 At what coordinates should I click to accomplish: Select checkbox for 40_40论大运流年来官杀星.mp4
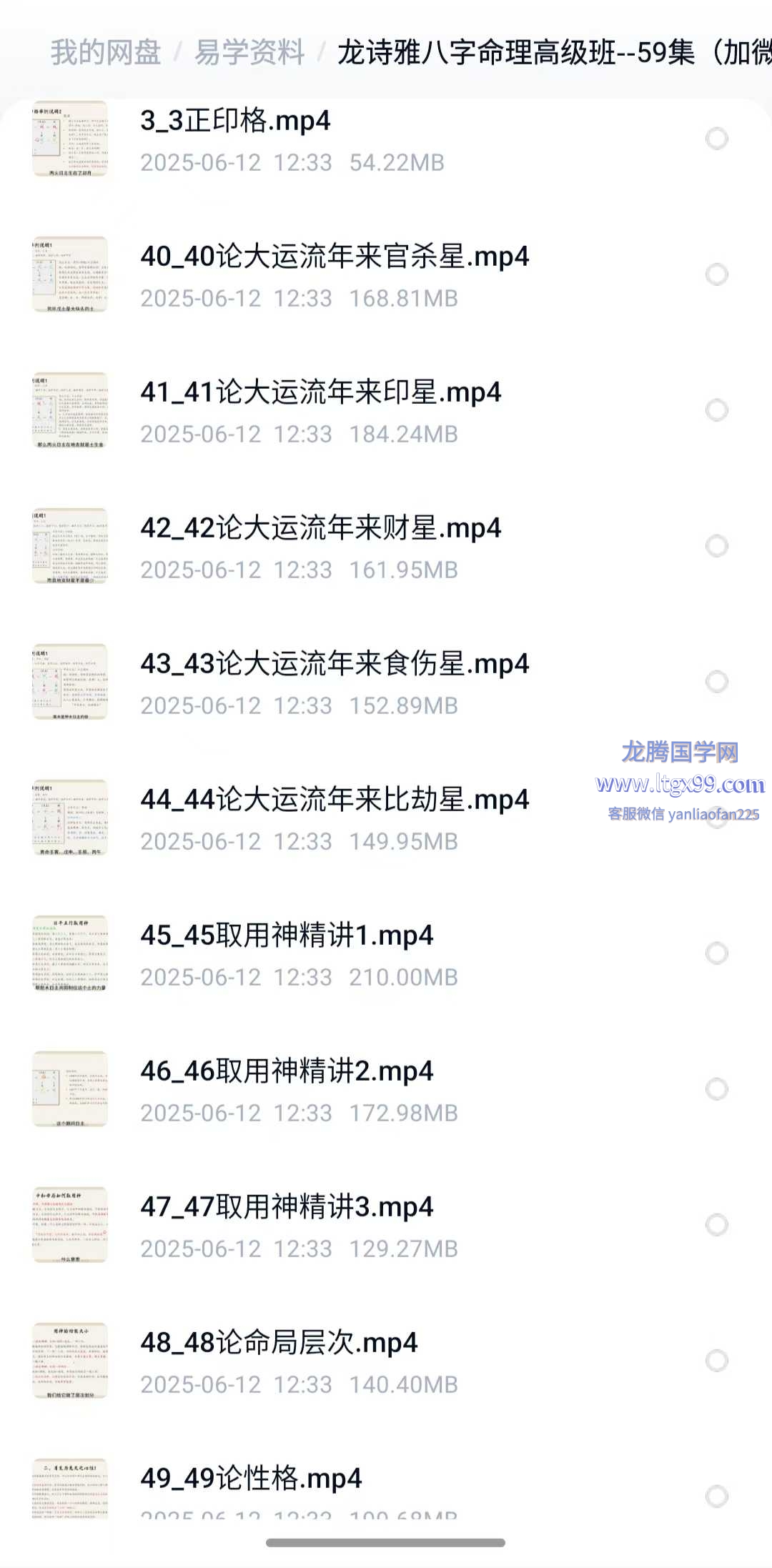(716, 274)
